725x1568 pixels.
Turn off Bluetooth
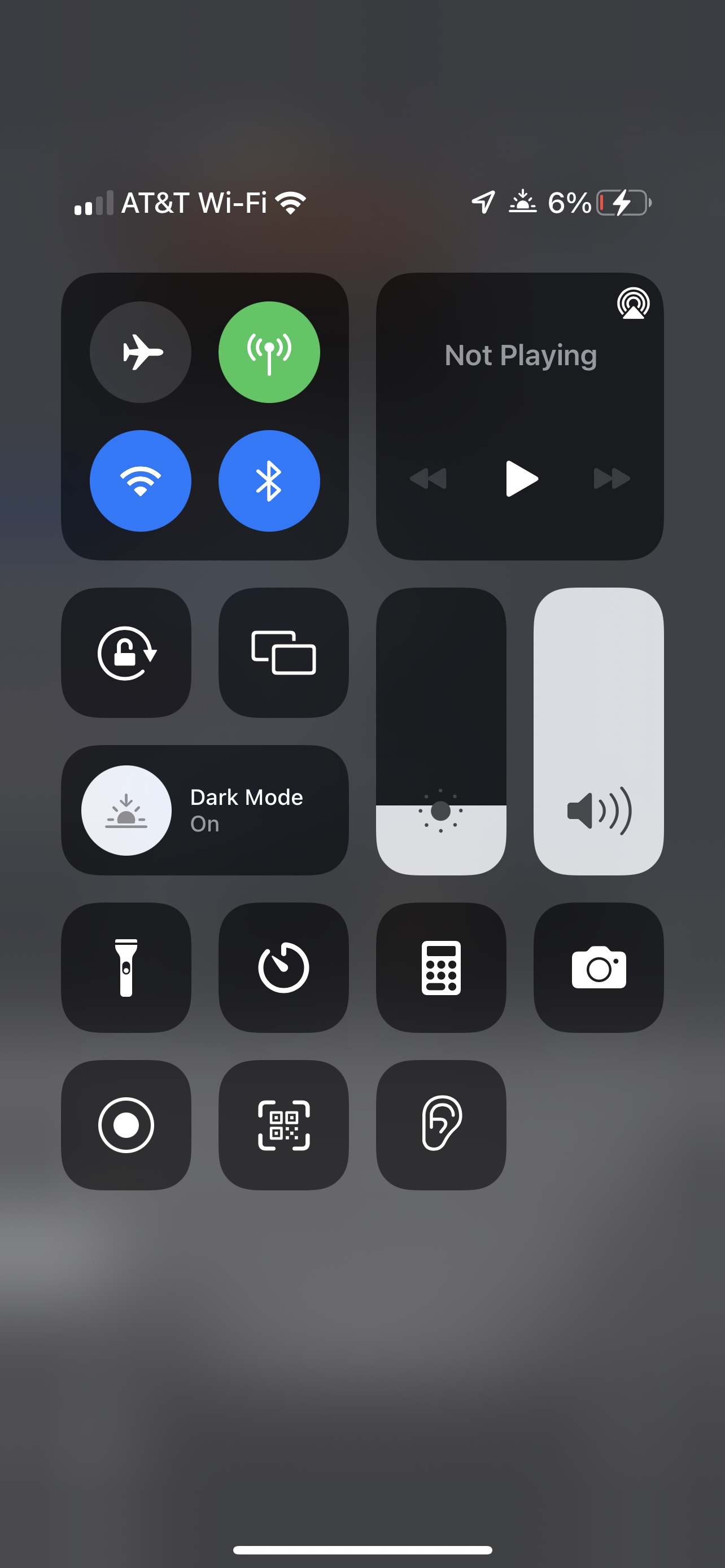pyautogui.click(x=269, y=481)
